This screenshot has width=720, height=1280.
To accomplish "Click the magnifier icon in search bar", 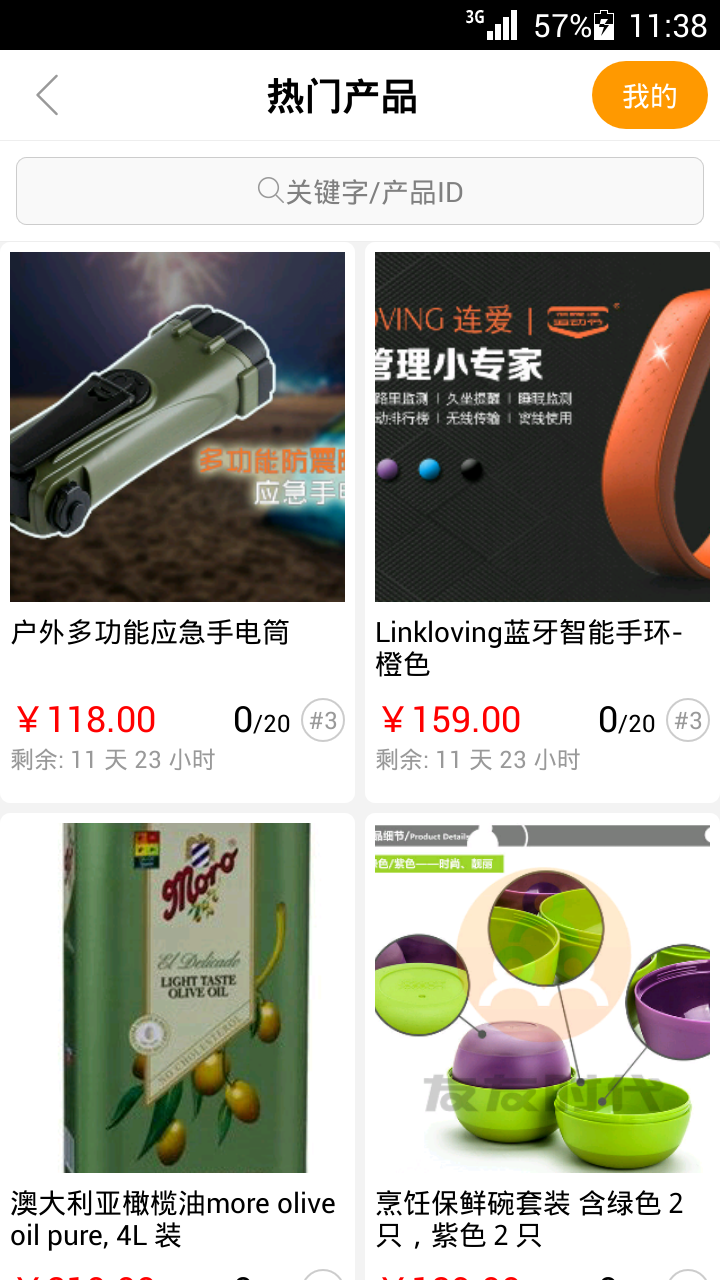I will (268, 190).
